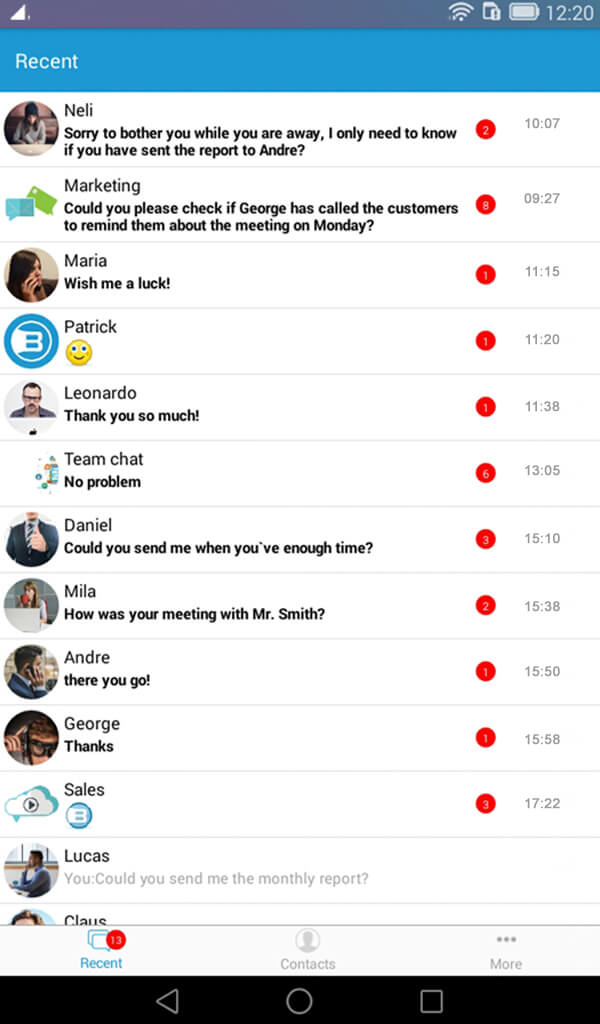
Task: Open Leonardo's chat
Action: pyautogui.click(x=260, y=407)
